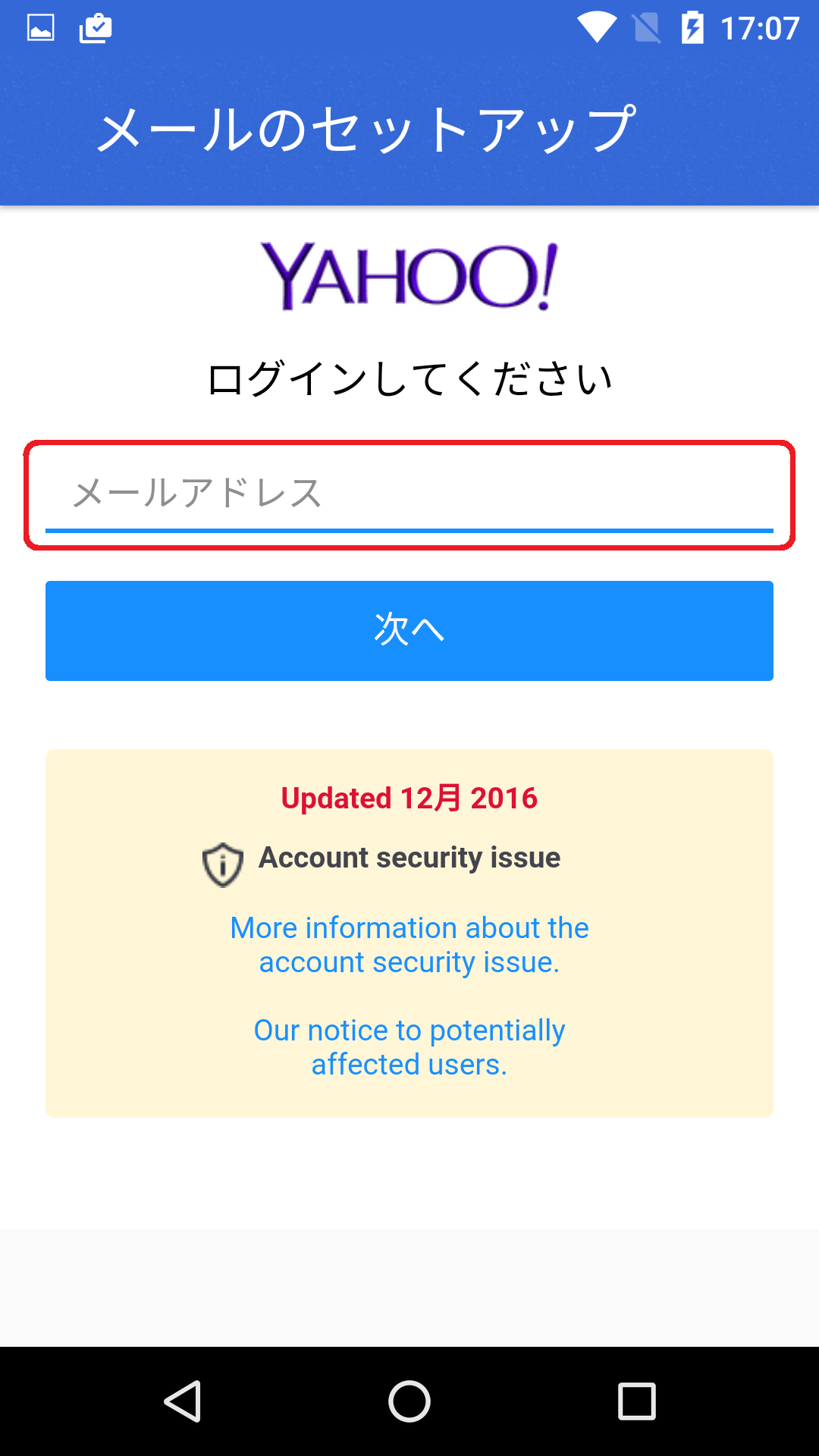
Task: Open the more information about security issue link
Action: coord(409,945)
